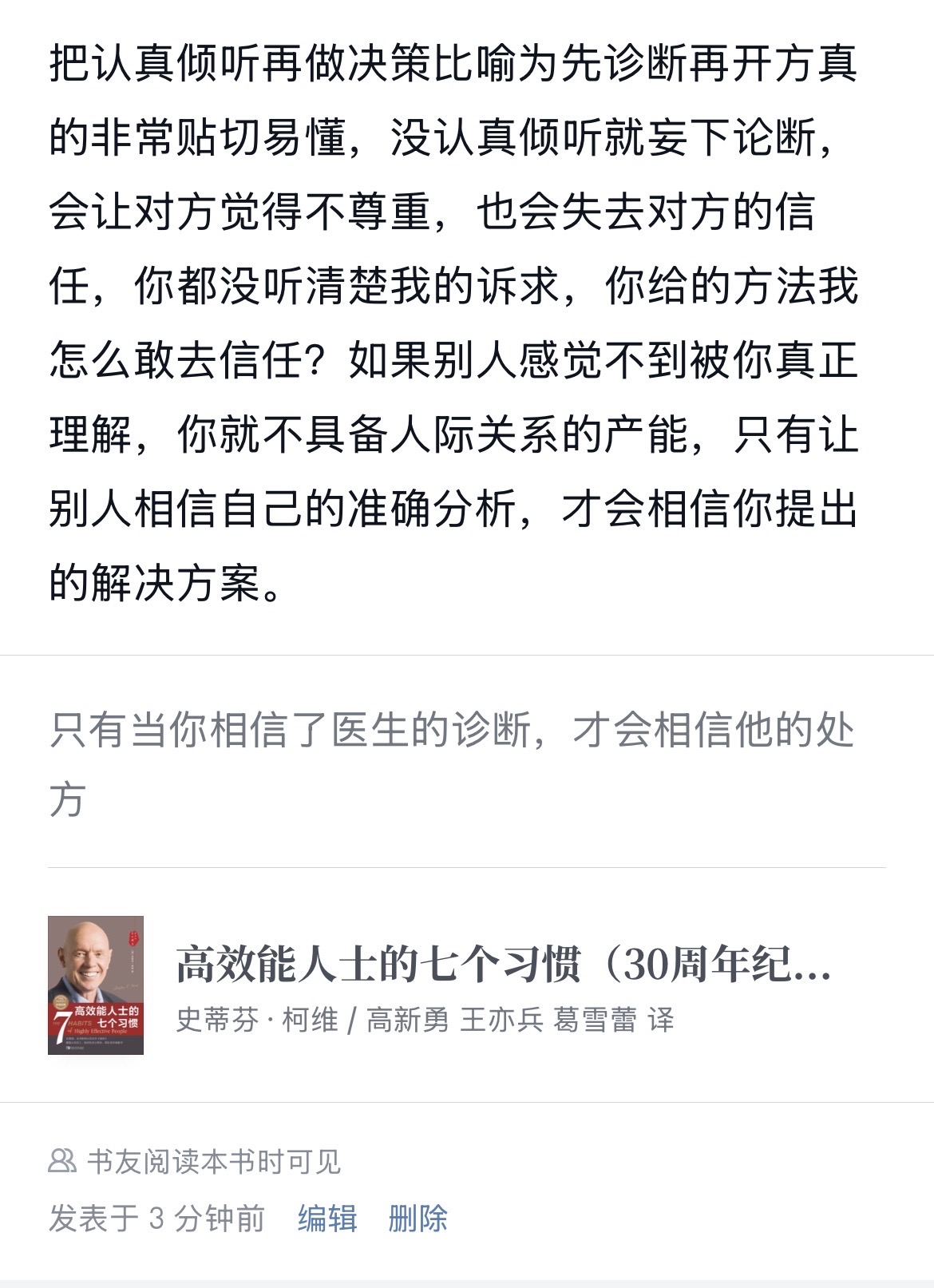Screen dimensions: 934x1288
Task: Delete this note via 删除
Action: [418, 1219]
